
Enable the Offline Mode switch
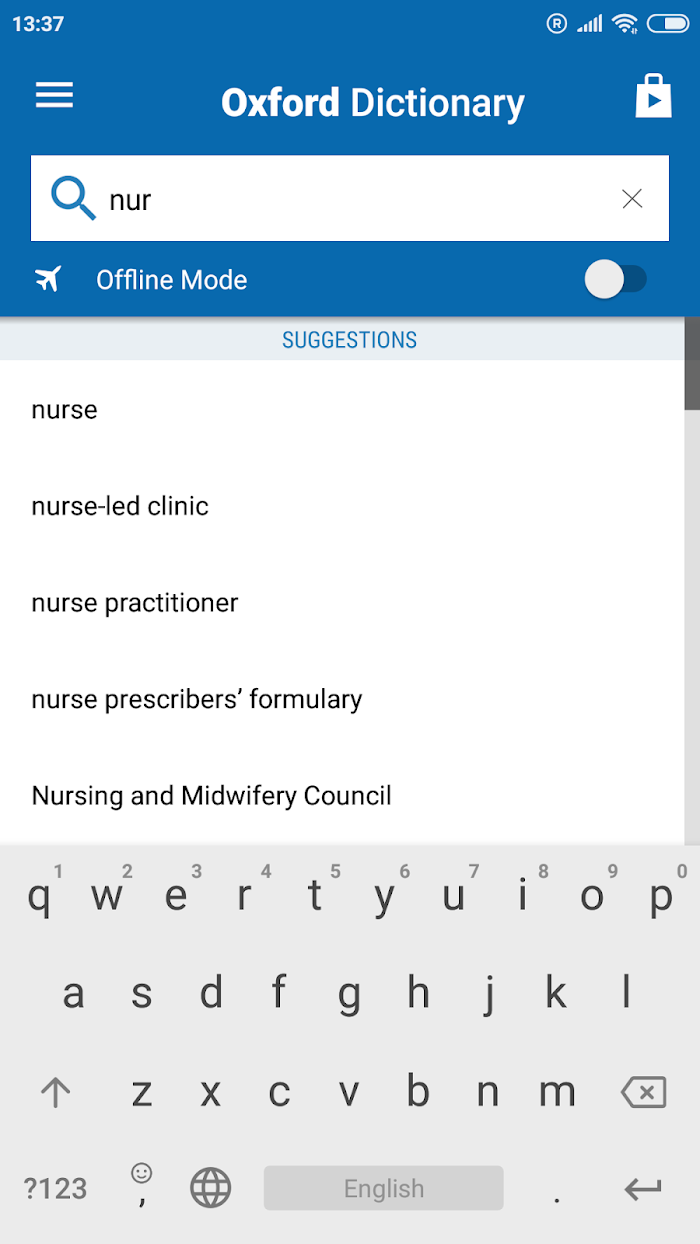tap(616, 280)
